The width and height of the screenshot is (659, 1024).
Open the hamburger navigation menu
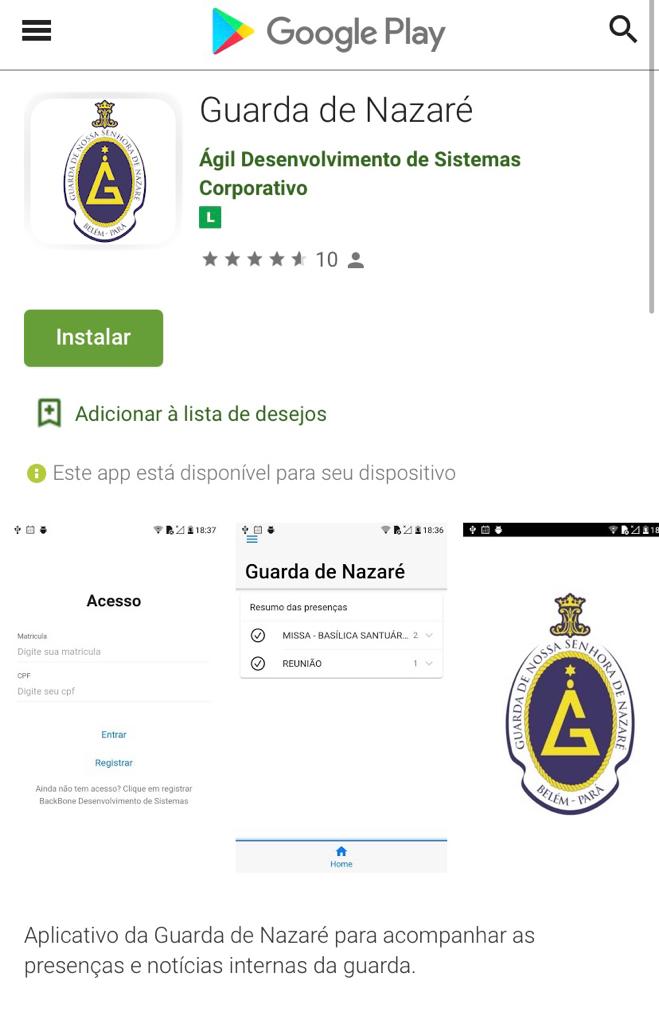tap(36, 31)
